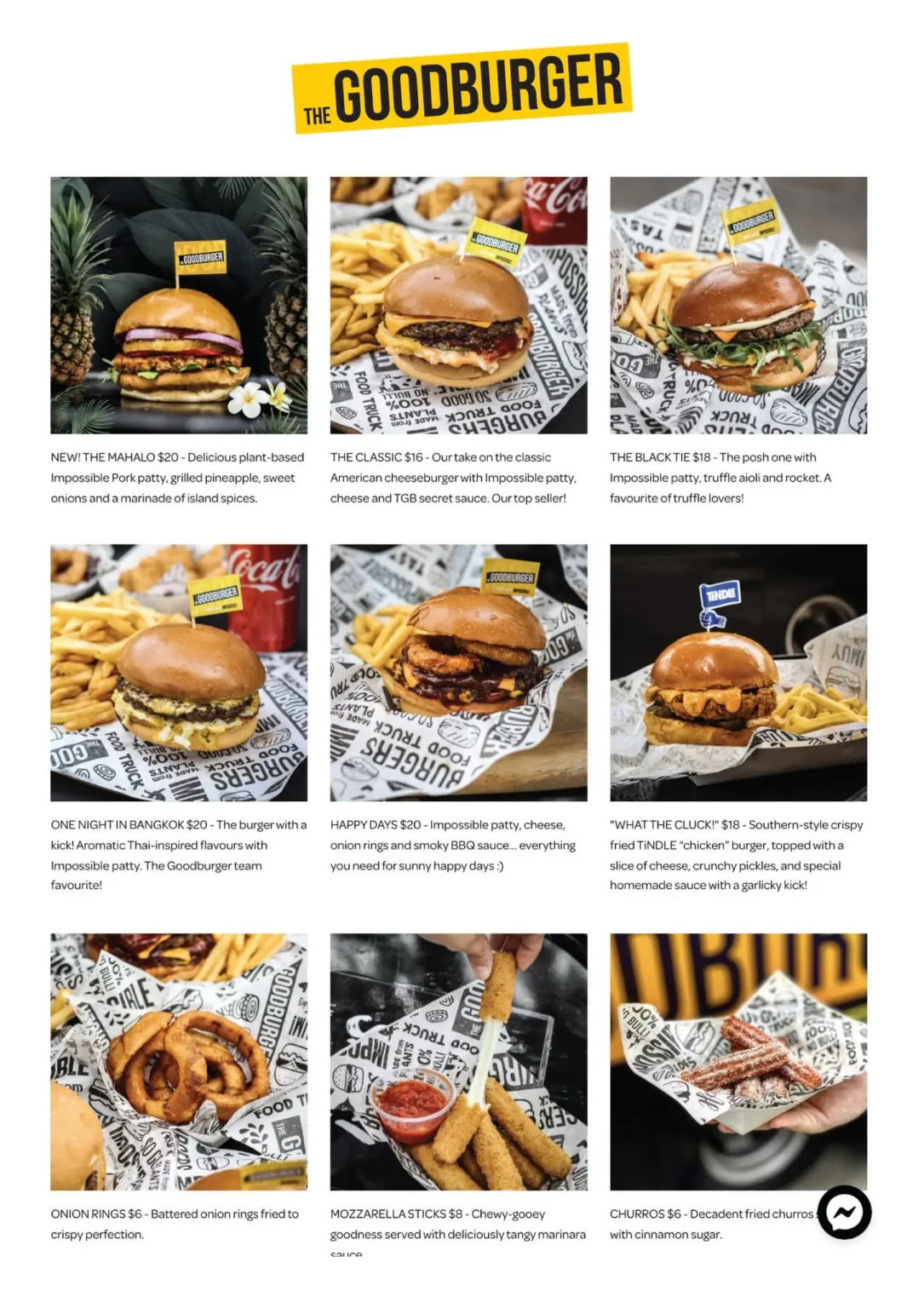
Task: Open The Mahalo burger photo
Action: (179, 305)
